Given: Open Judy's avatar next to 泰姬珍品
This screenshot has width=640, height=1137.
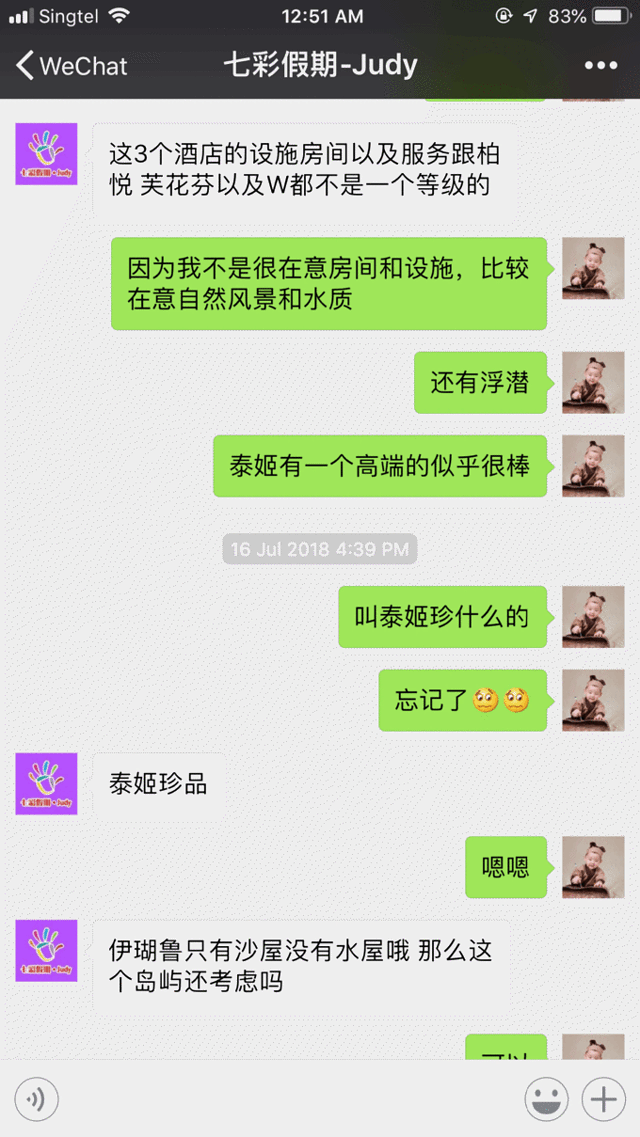Looking at the screenshot, I should pyautogui.click(x=46, y=784).
